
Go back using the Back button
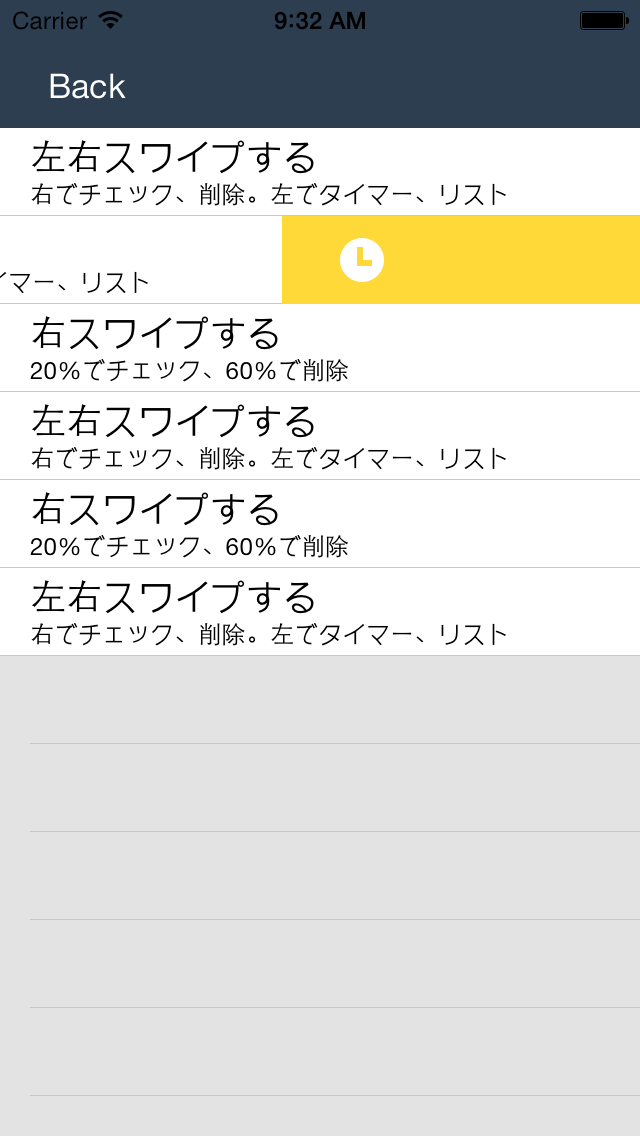[x=87, y=87]
